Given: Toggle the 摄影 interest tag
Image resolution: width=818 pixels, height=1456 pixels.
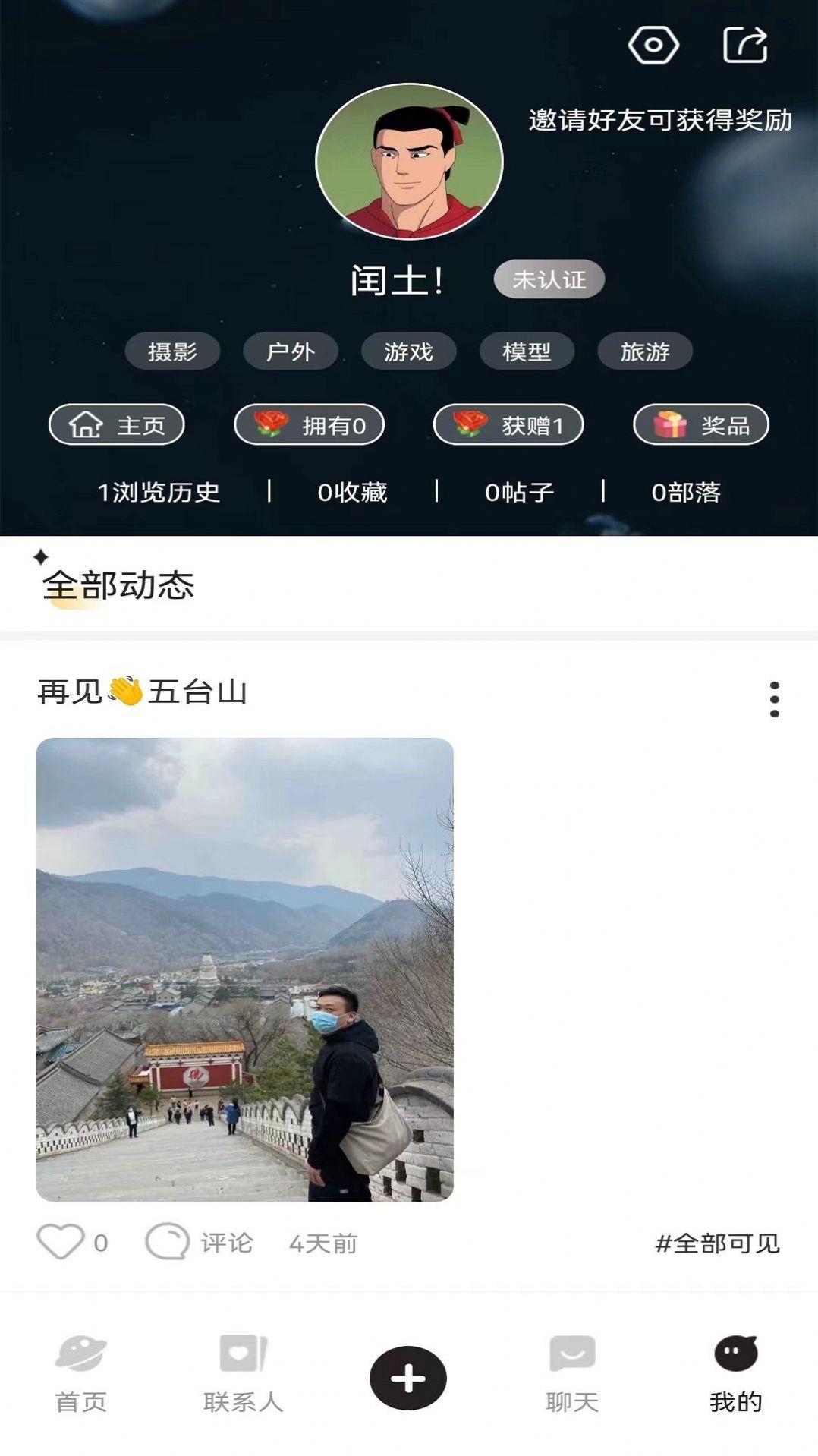Looking at the screenshot, I should point(173,351).
